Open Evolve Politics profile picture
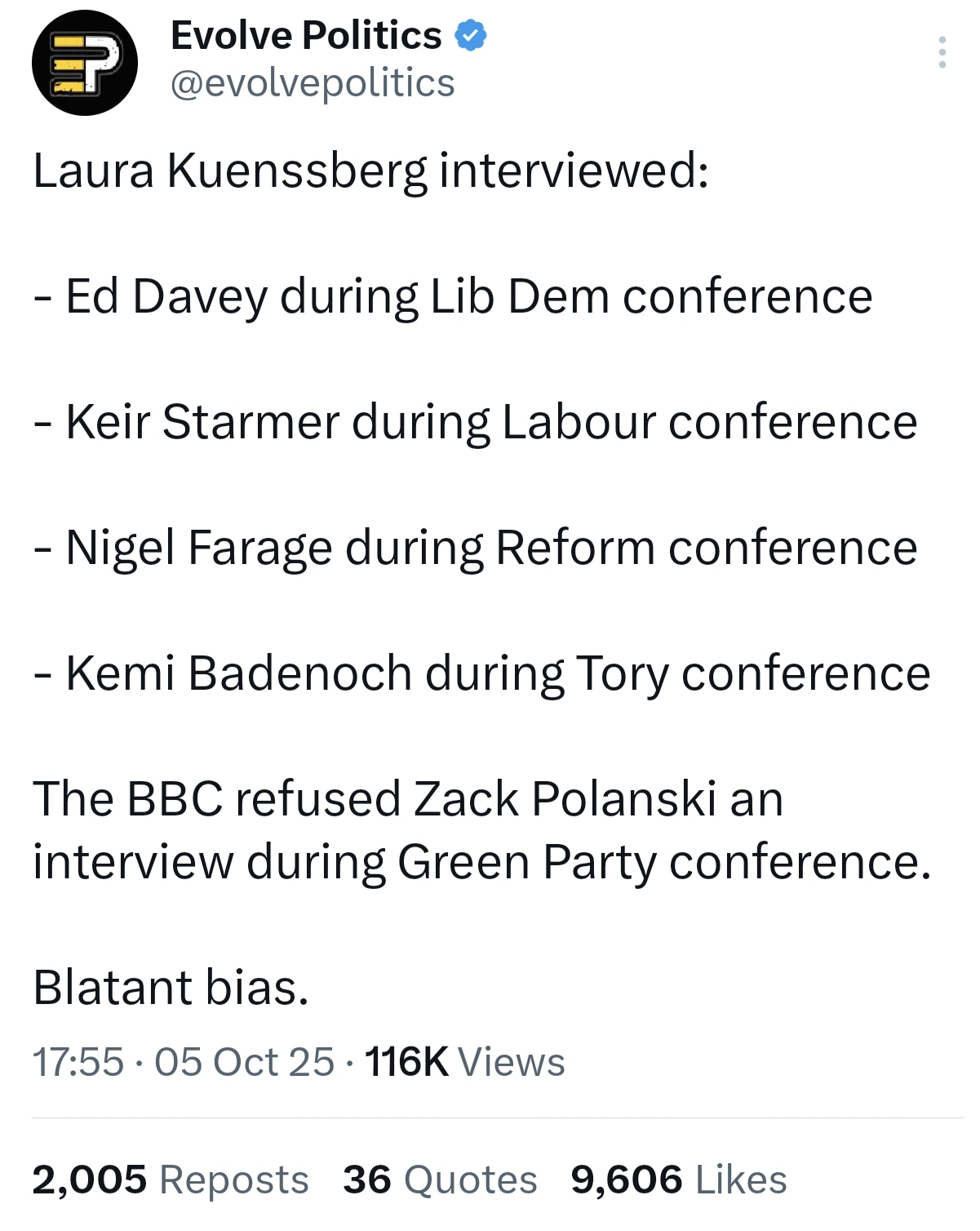 point(85,62)
